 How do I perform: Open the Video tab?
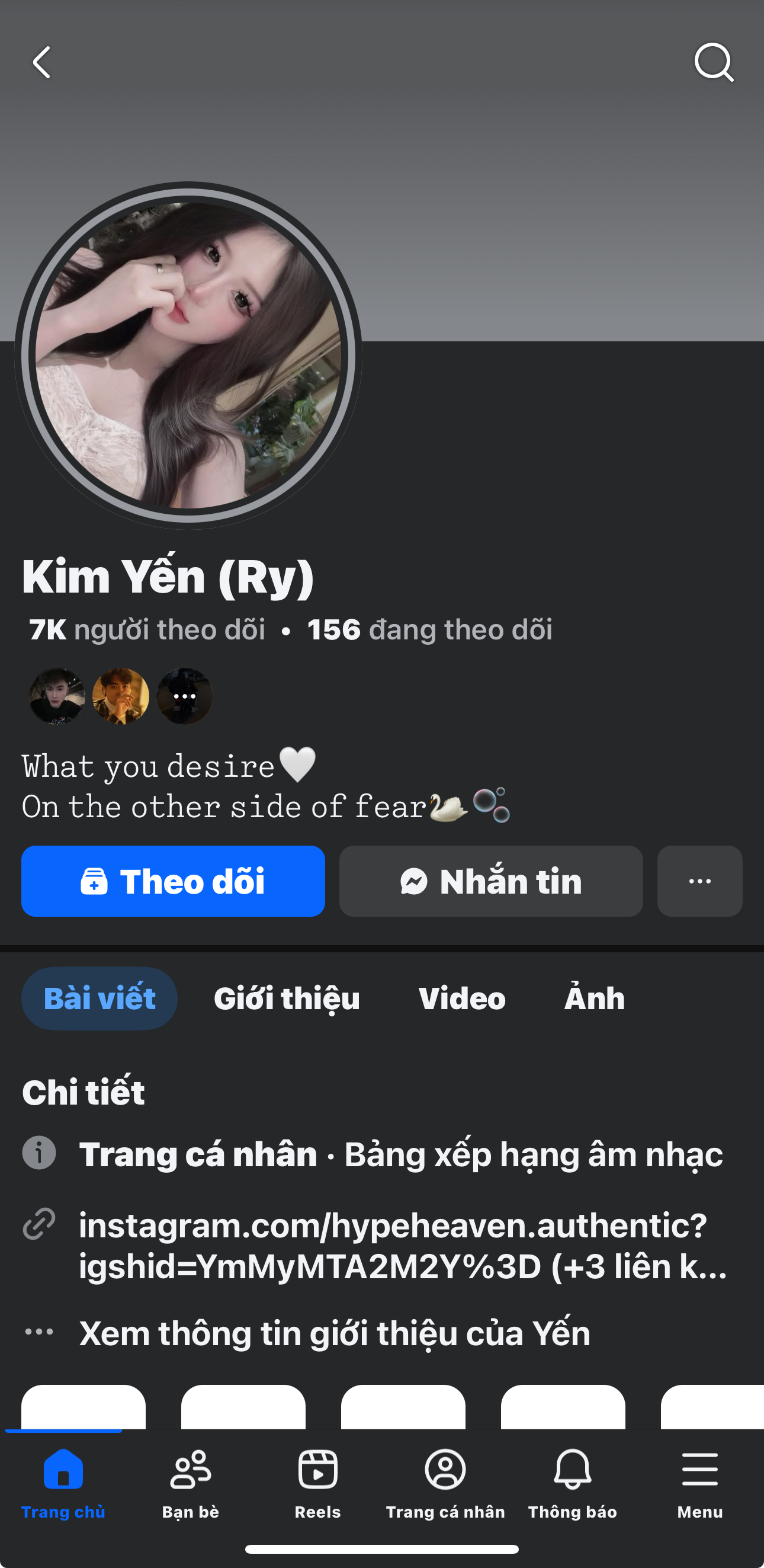(462, 999)
